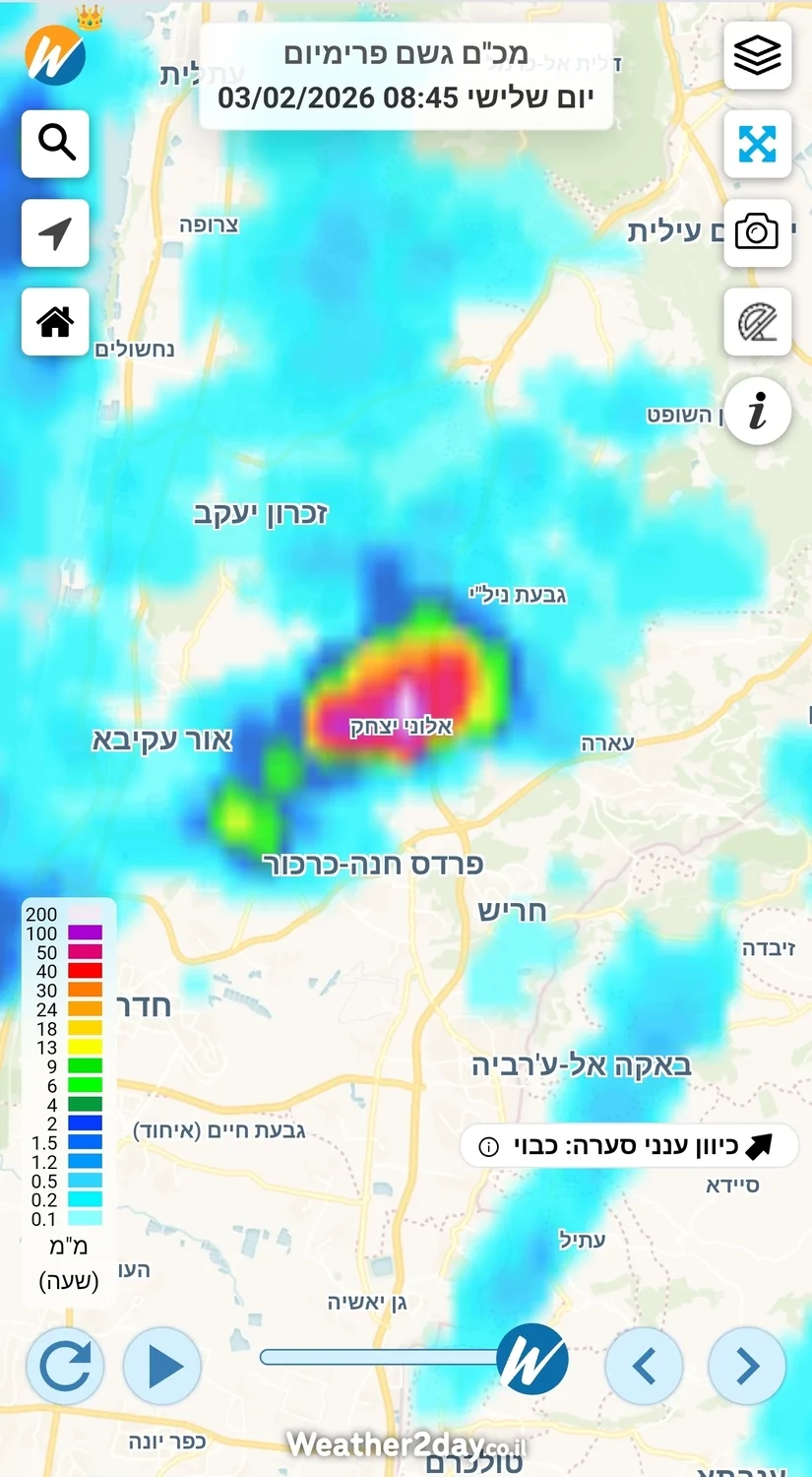
Task: Open the info button
Action: [x=757, y=411]
